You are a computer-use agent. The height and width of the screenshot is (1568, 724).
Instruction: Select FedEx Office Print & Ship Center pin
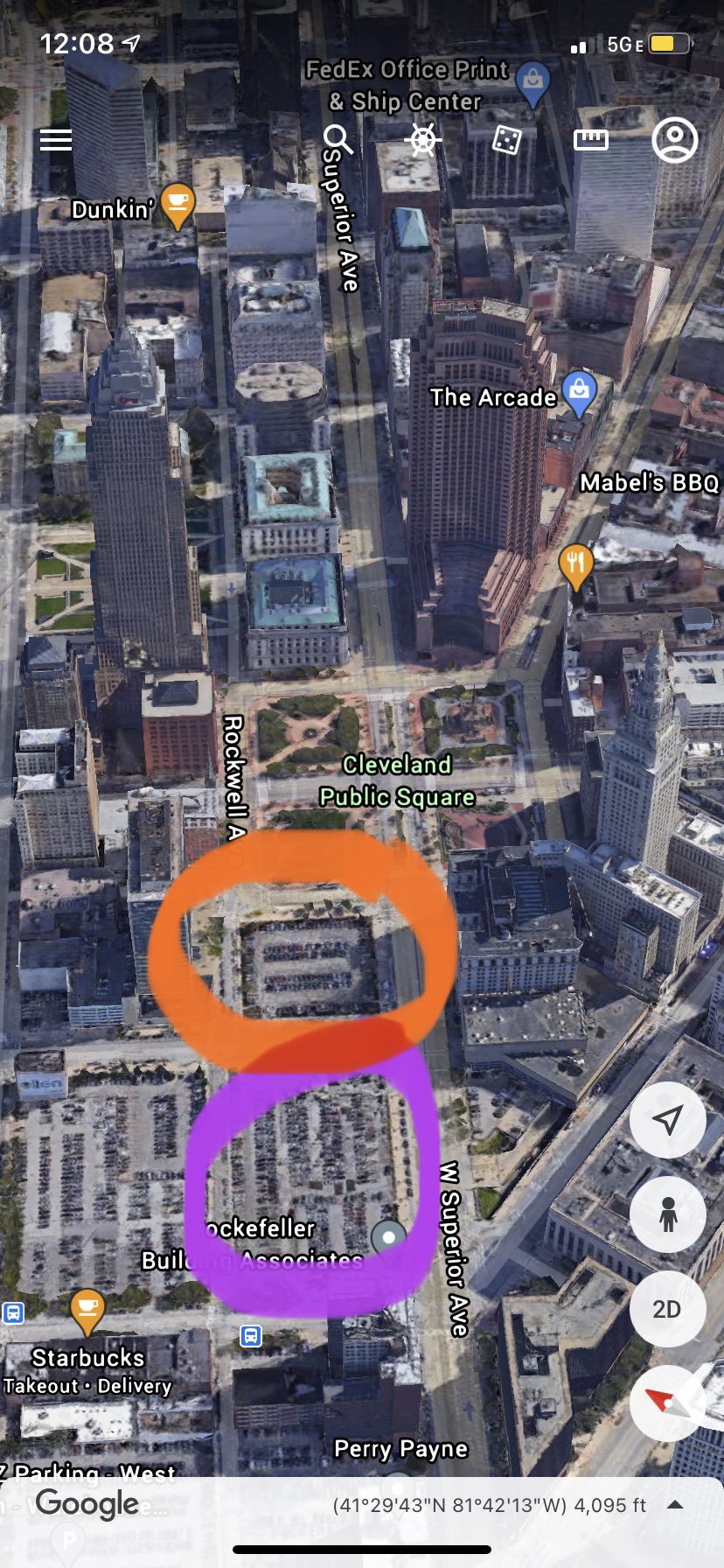[x=532, y=83]
